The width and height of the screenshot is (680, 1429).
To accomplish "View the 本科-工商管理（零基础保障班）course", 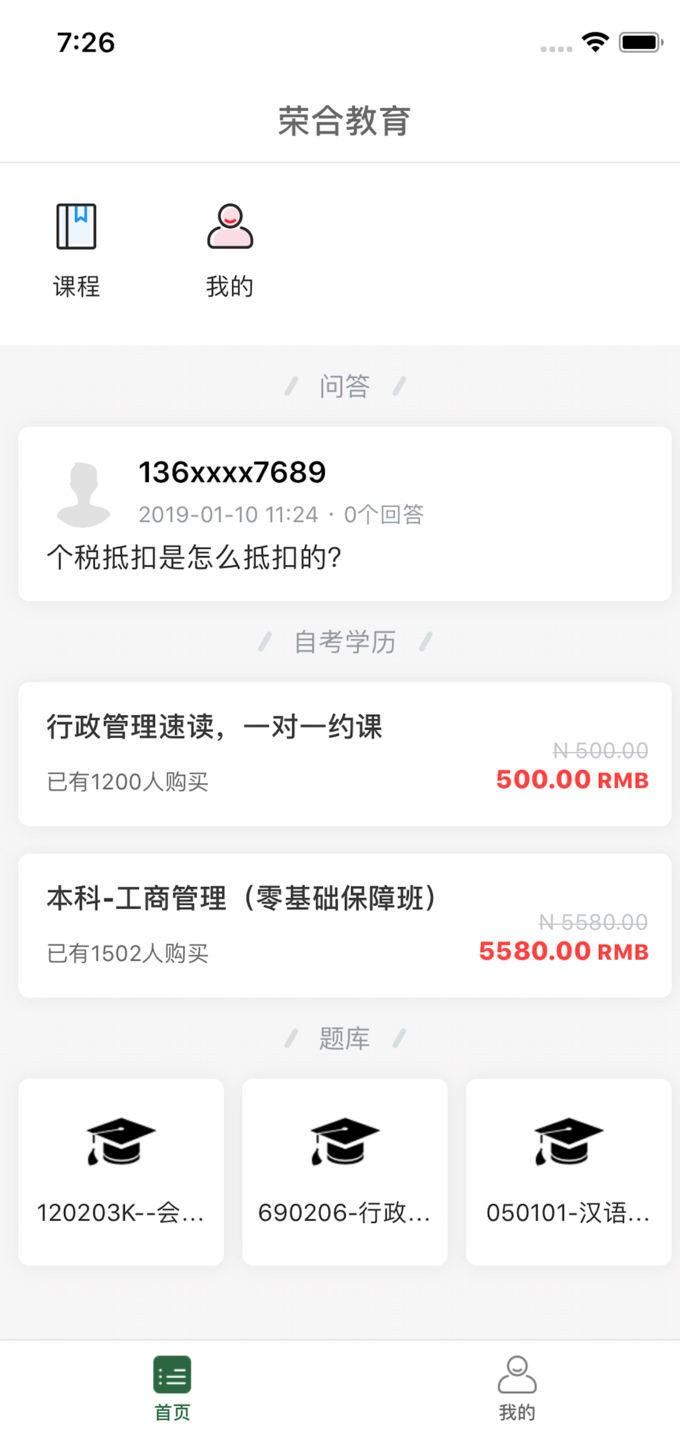I will [x=344, y=925].
